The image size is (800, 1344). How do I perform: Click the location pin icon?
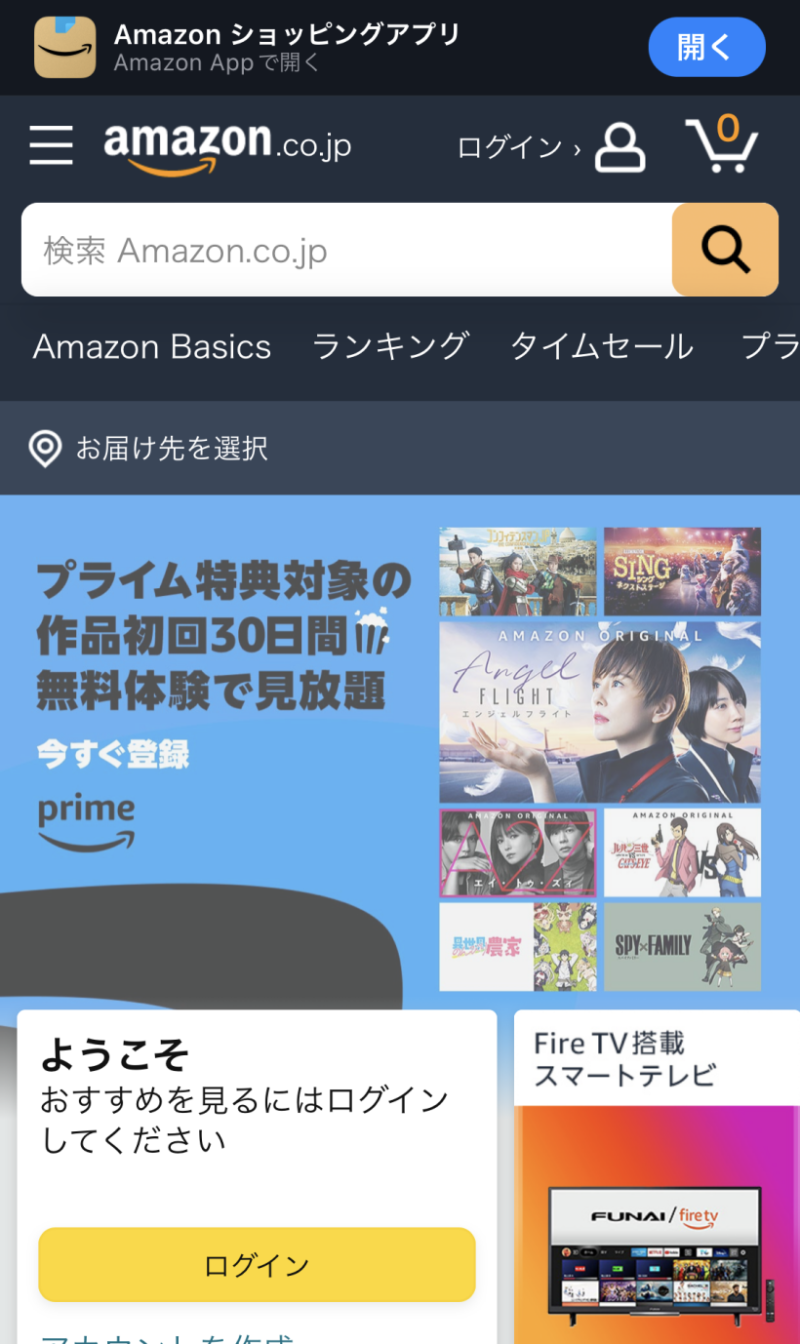(x=44, y=447)
